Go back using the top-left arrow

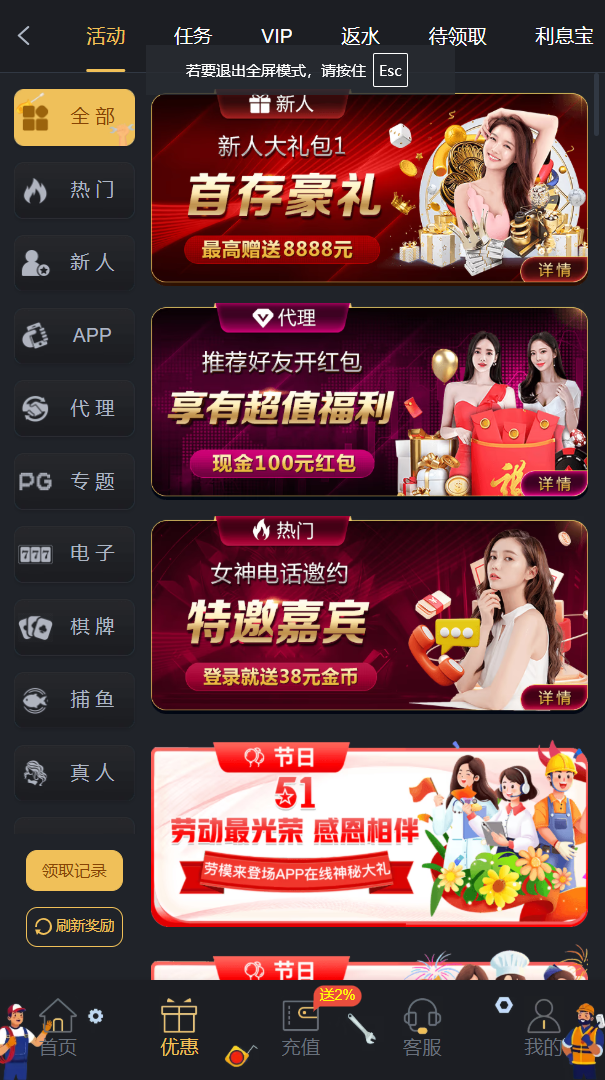point(24,36)
